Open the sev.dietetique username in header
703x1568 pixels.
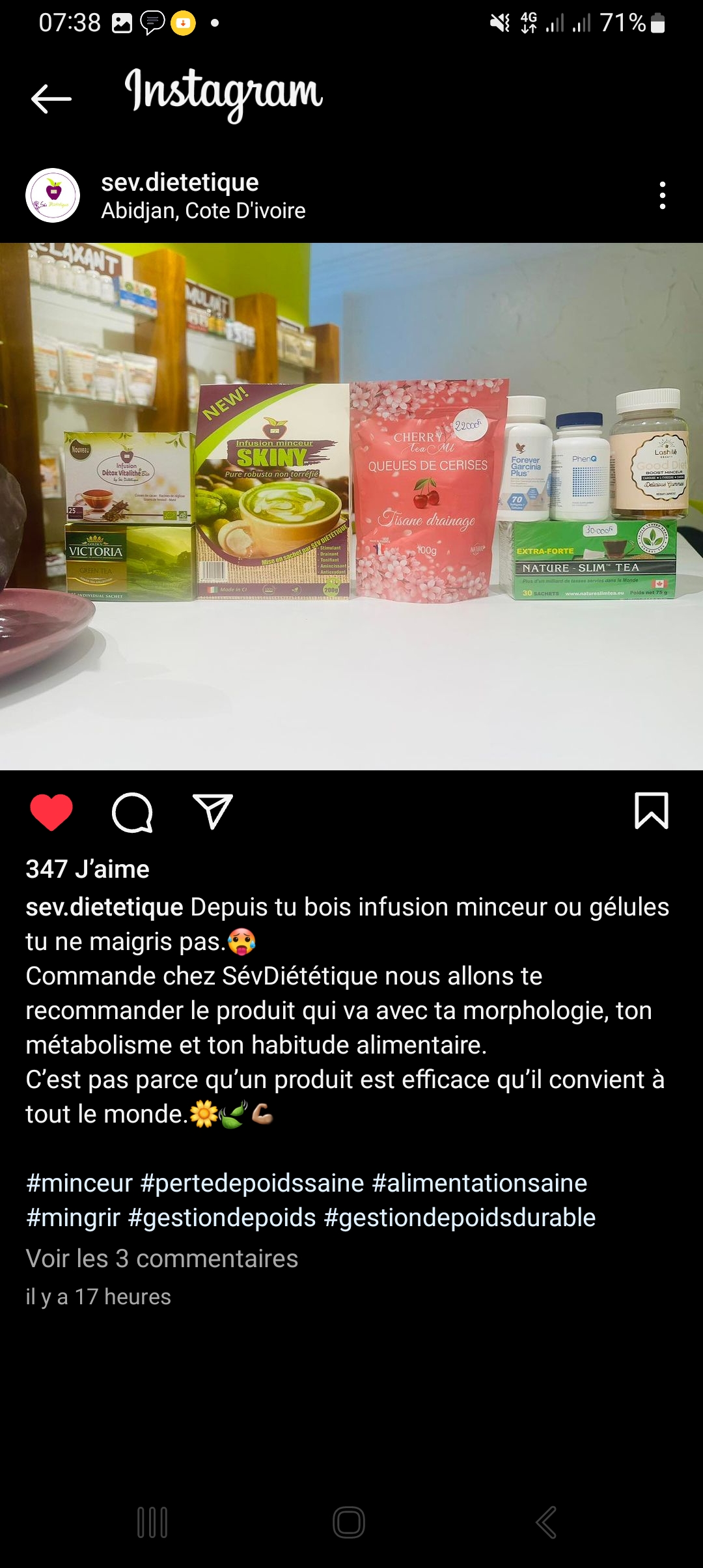coord(180,182)
